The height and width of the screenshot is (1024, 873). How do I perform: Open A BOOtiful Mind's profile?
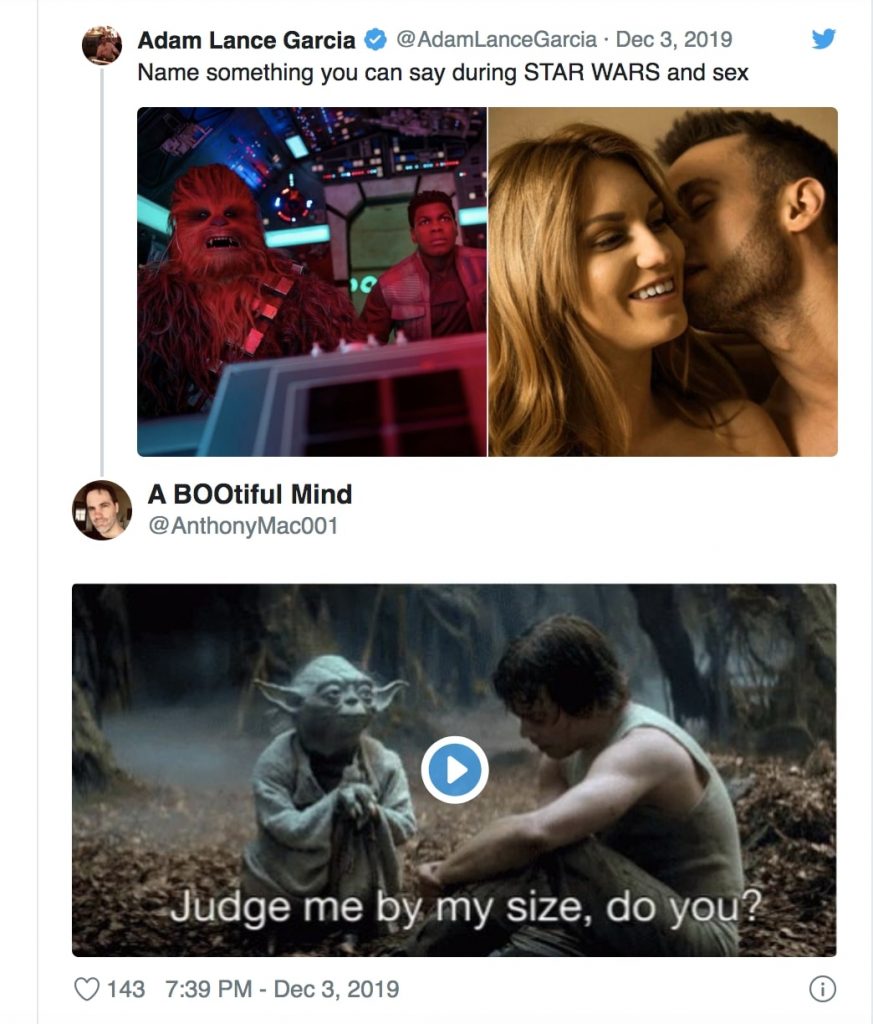pos(250,494)
